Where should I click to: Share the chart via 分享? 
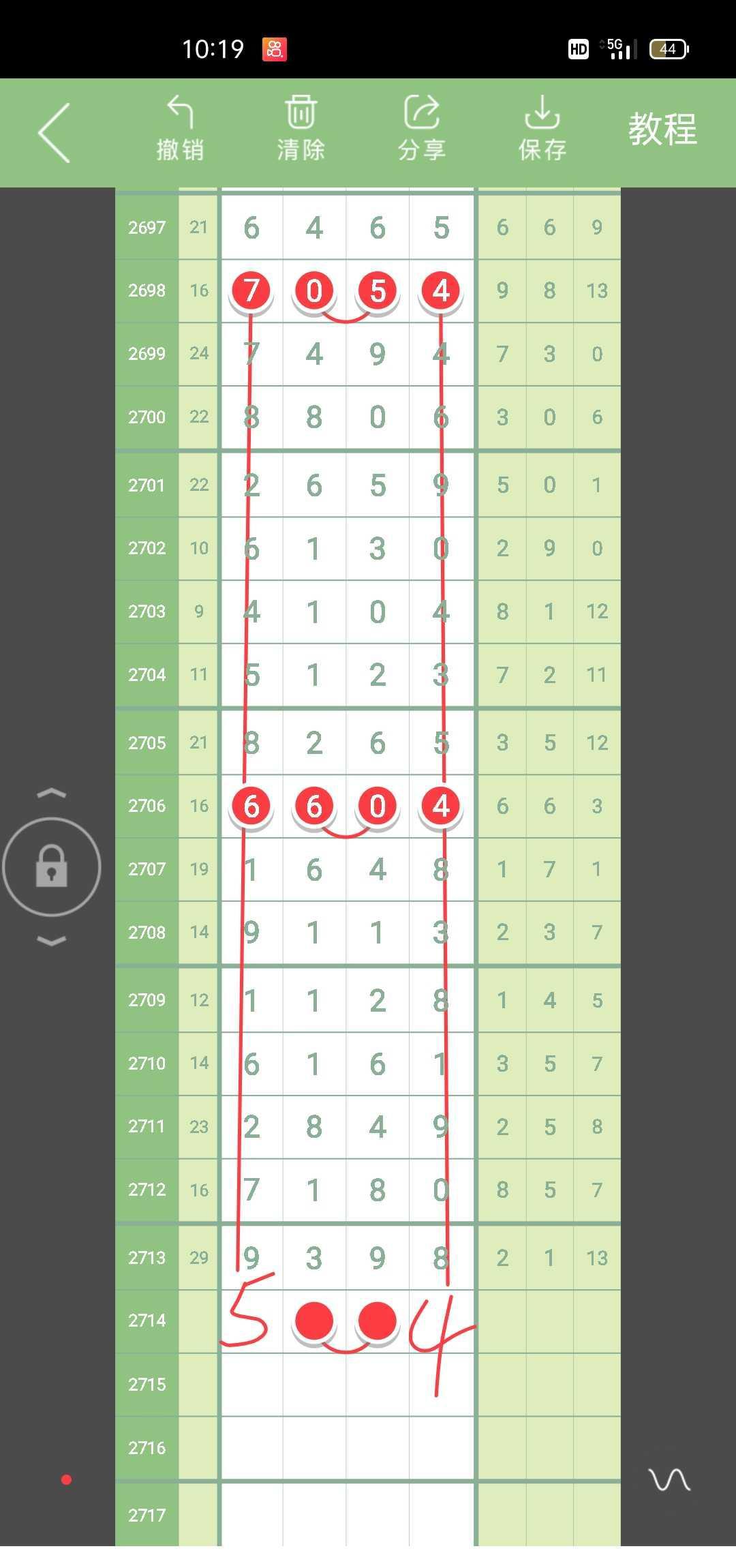422,129
